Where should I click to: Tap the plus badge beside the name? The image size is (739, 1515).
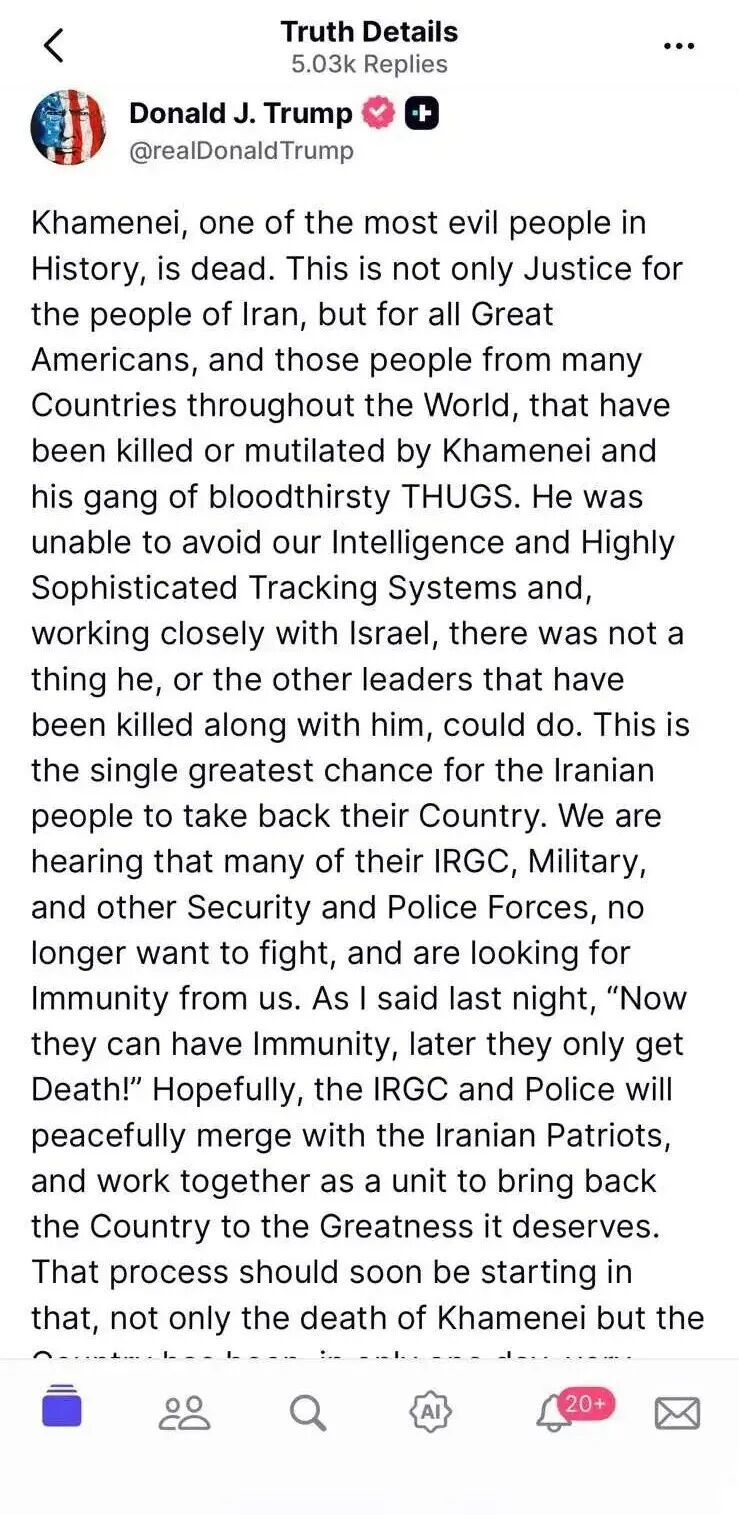pyautogui.click(x=422, y=114)
